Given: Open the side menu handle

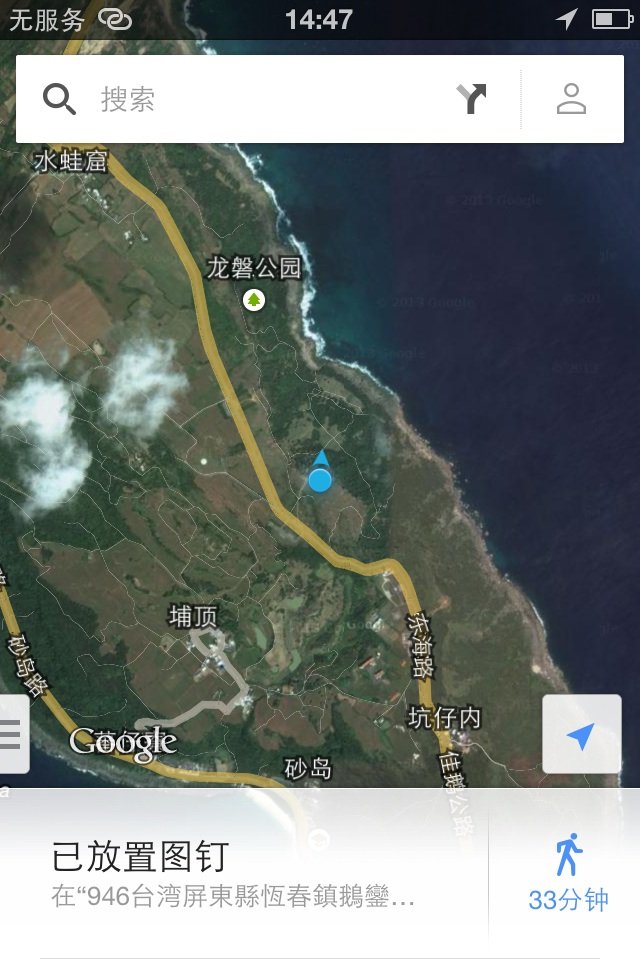Looking at the screenshot, I should (x=12, y=734).
